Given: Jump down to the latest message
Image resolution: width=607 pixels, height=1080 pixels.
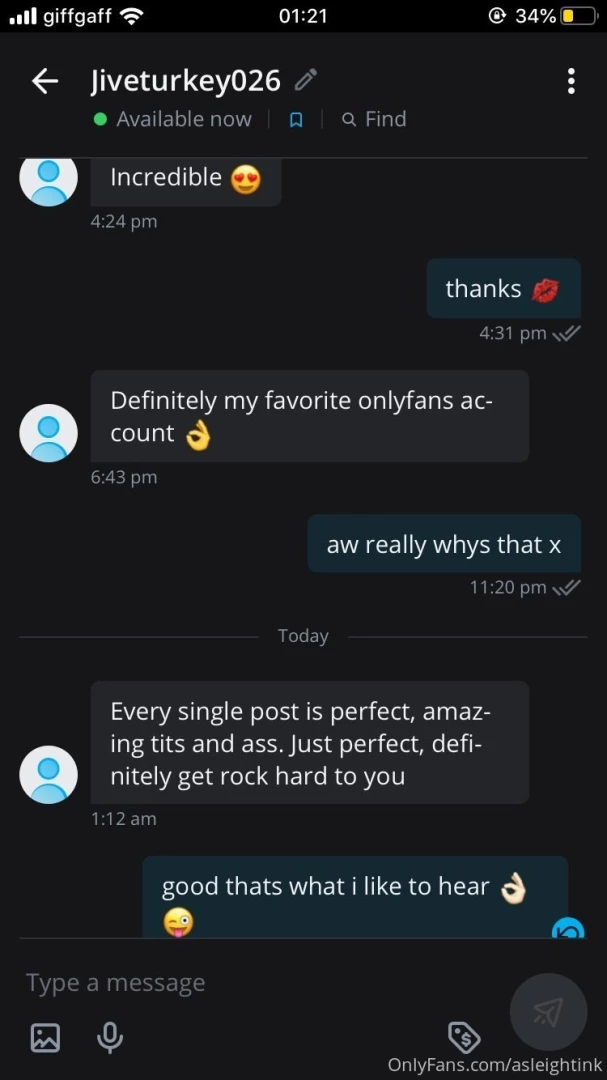Looking at the screenshot, I should pyautogui.click(x=568, y=929).
